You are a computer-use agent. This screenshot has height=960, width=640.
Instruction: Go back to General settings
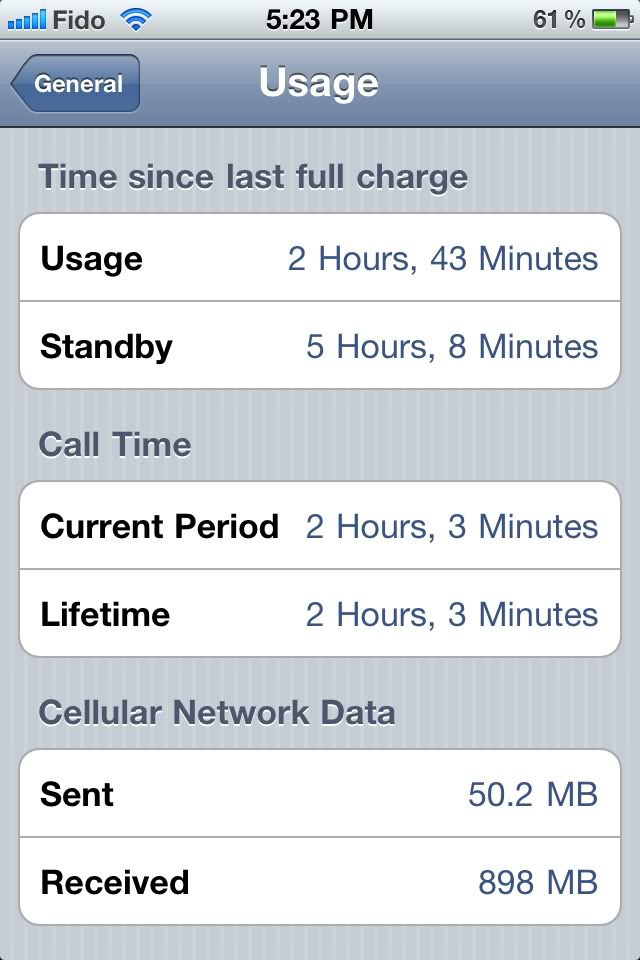[x=77, y=84]
